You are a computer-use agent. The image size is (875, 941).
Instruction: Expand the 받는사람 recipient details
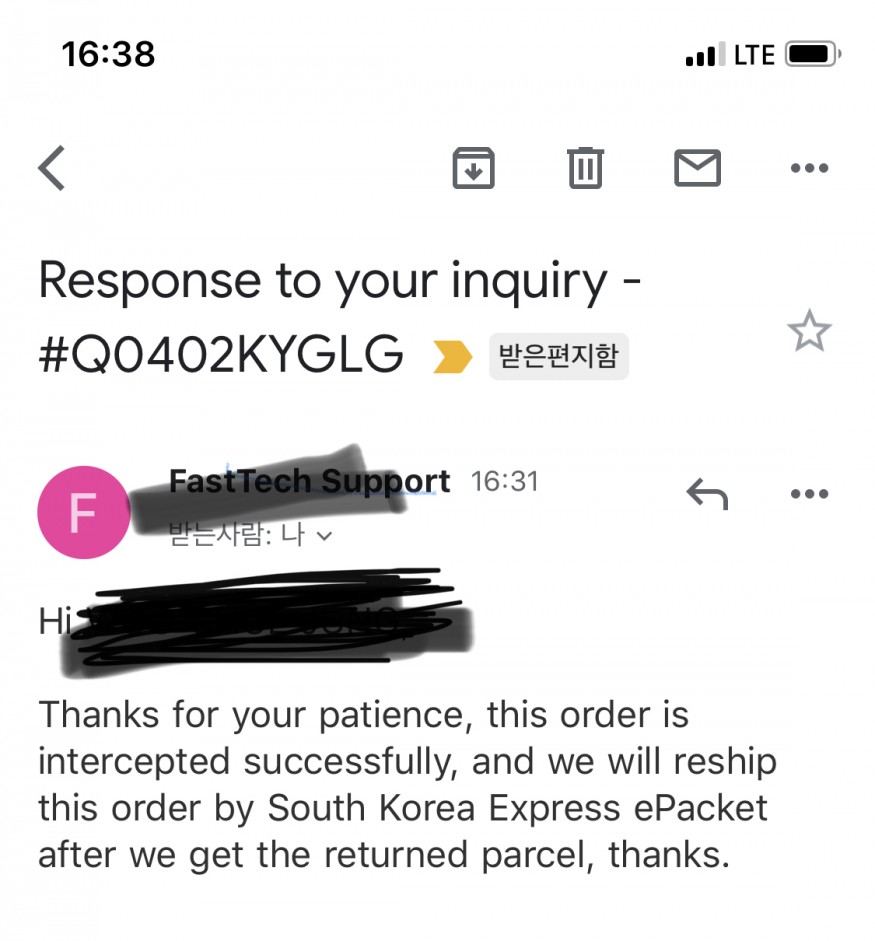[x=323, y=536]
